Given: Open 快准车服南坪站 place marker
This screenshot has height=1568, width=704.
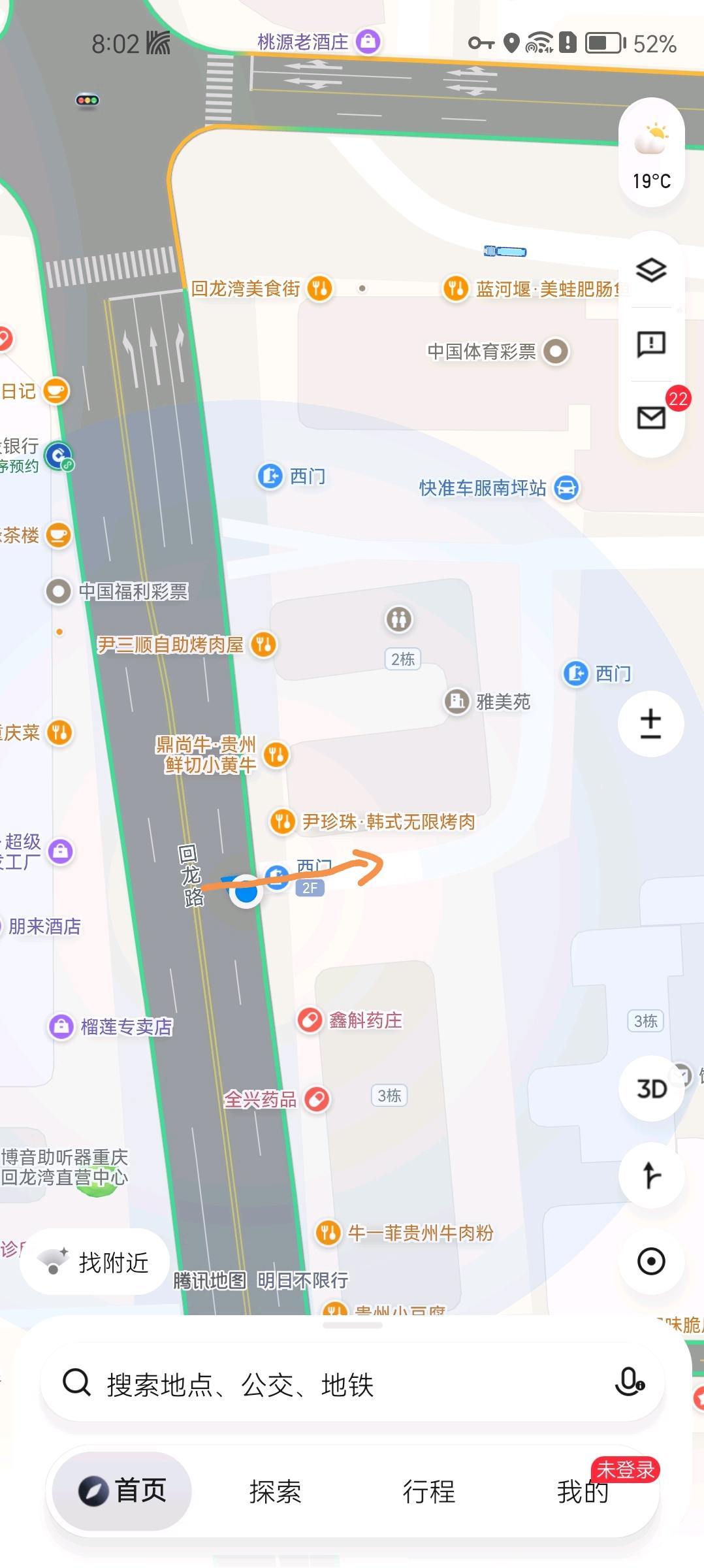Looking at the screenshot, I should pyautogui.click(x=499, y=488).
